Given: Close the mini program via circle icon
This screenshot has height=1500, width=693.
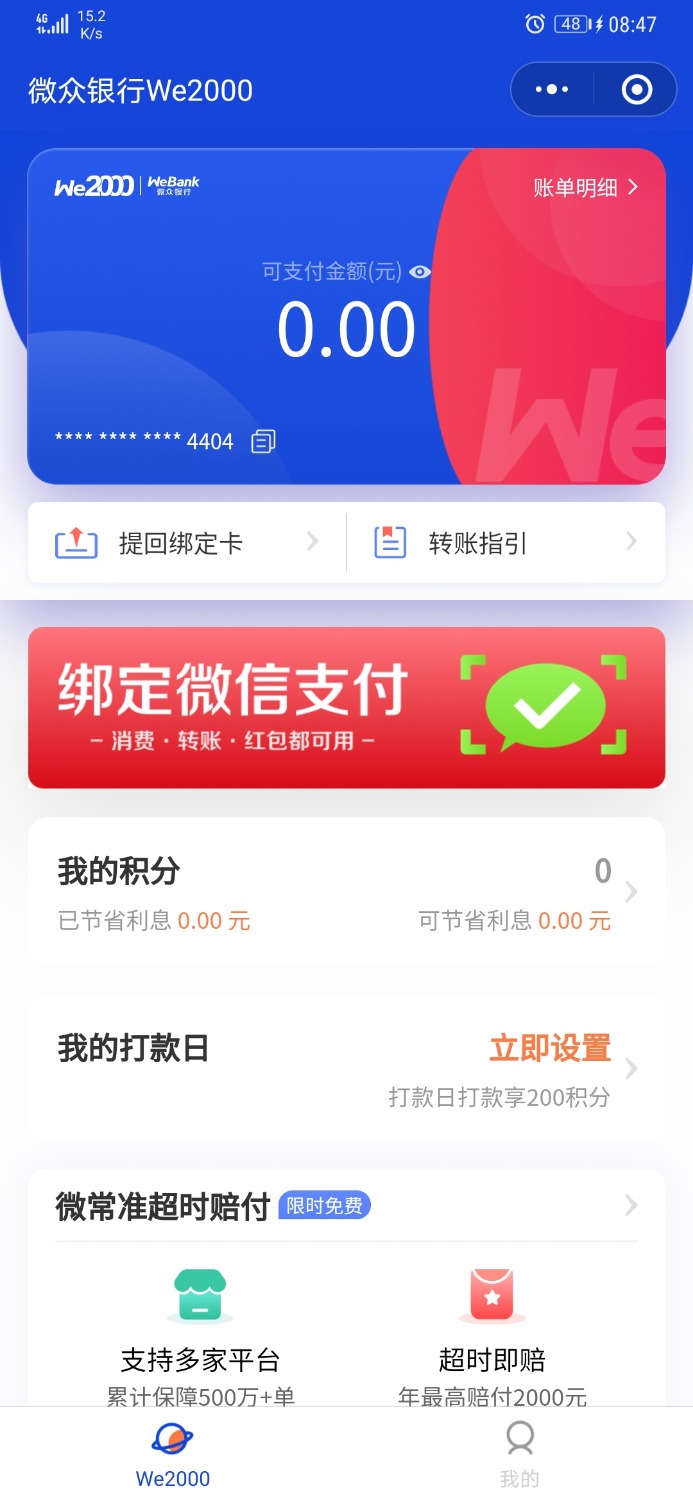Looking at the screenshot, I should pyautogui.click(x=636, y=90).
